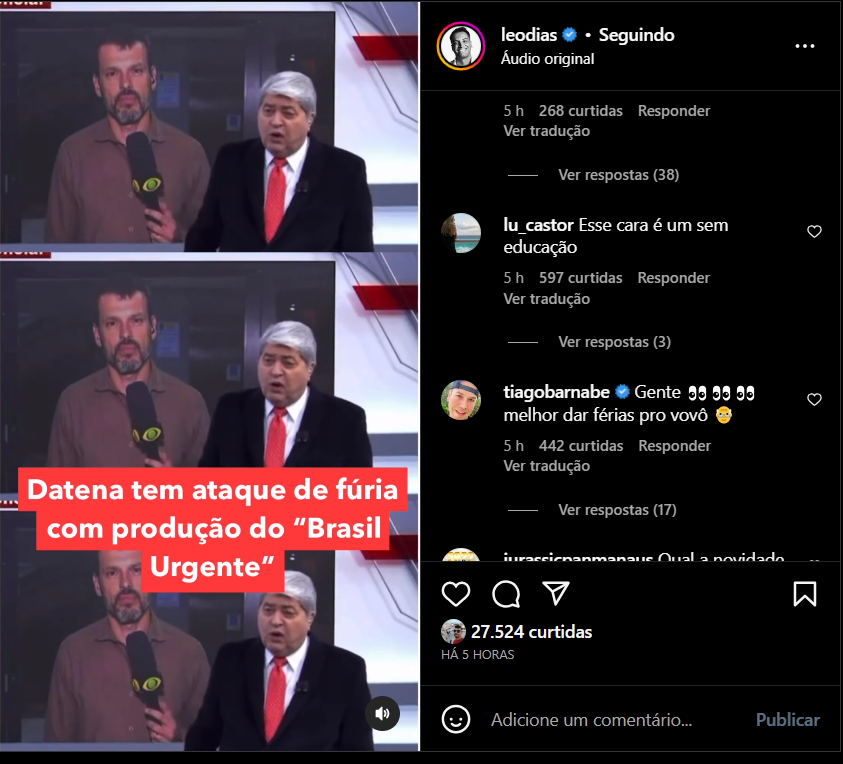Expand "Ver respostas (38)"

click(x=618, y=175)
